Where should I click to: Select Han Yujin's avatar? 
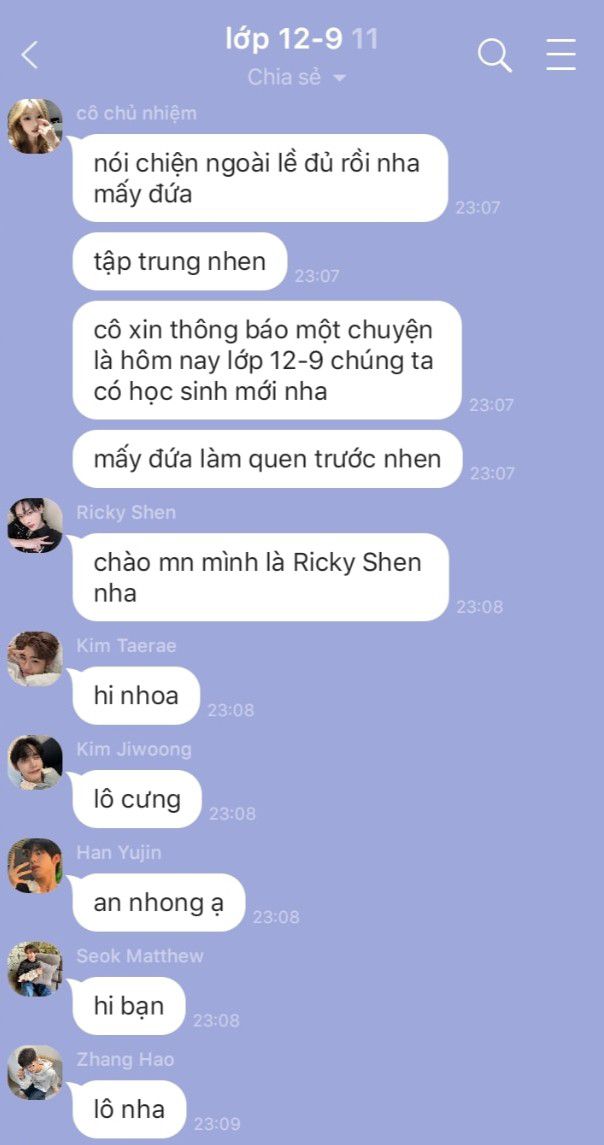tap(35, 866)
